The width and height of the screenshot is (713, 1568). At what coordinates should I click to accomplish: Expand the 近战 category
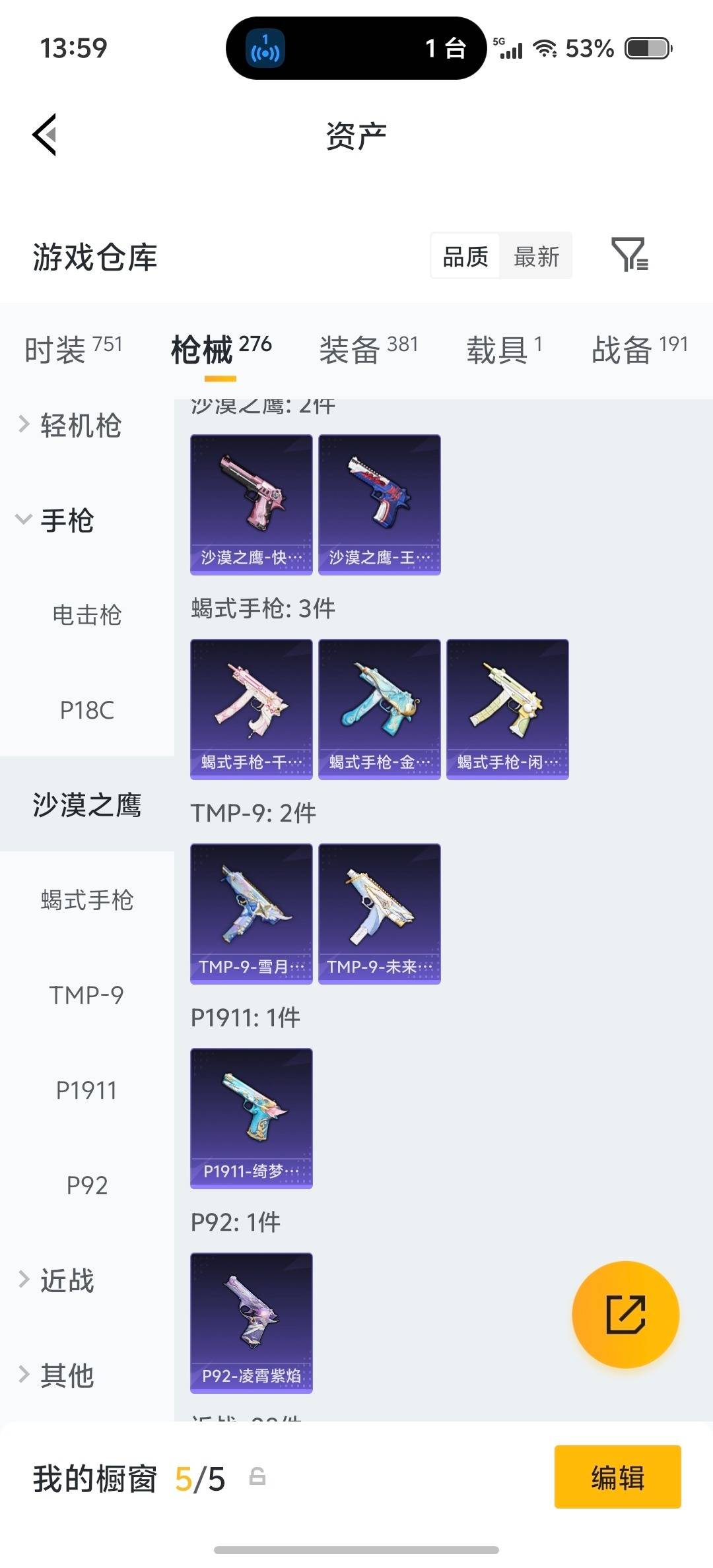tap(66, 1280)
